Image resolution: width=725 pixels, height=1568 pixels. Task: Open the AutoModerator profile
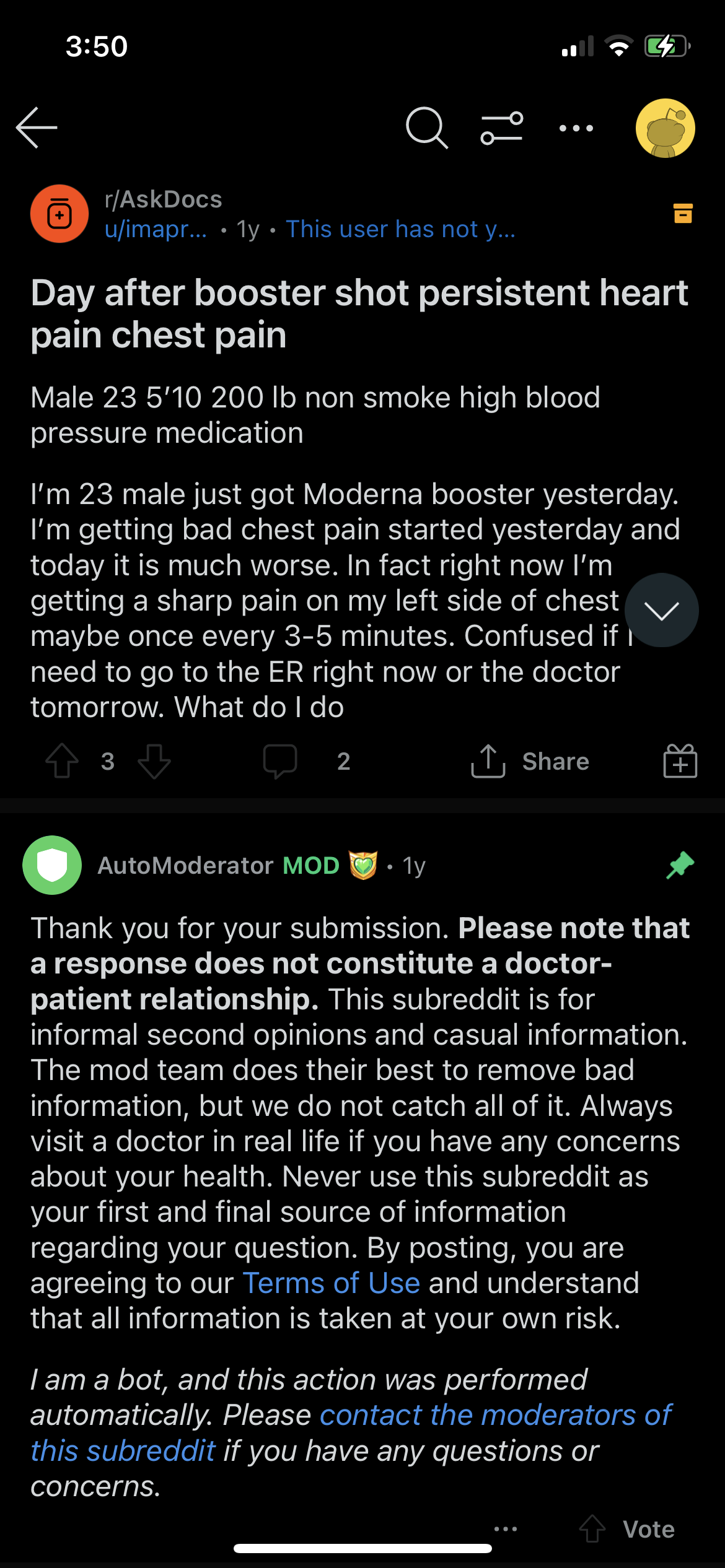(x=185, y=865)
